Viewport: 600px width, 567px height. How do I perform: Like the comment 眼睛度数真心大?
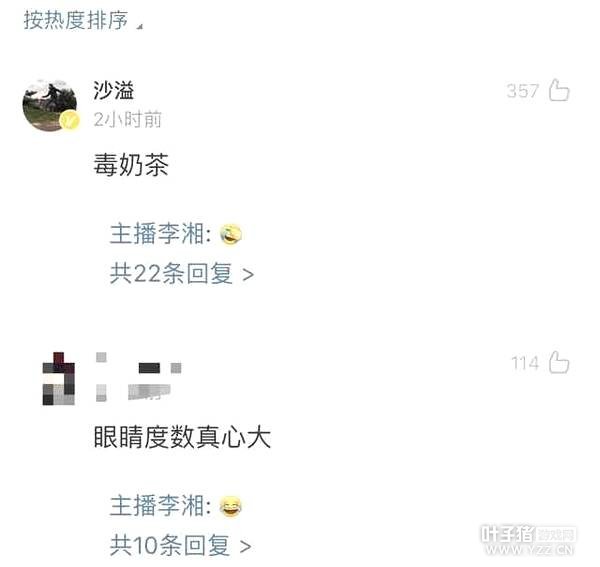[x=558, y=363]
